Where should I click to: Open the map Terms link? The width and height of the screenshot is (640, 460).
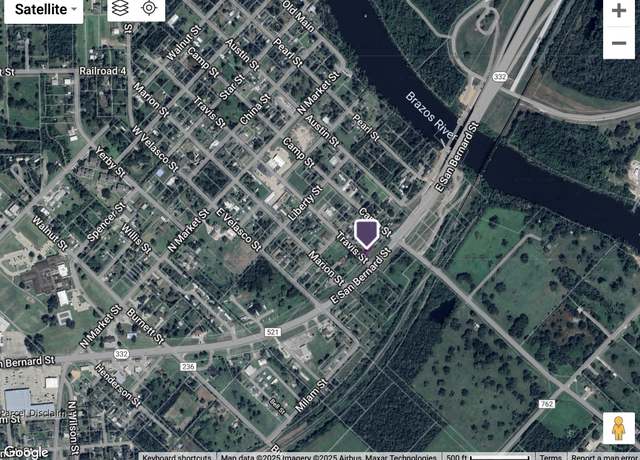(x=550, y=457)
